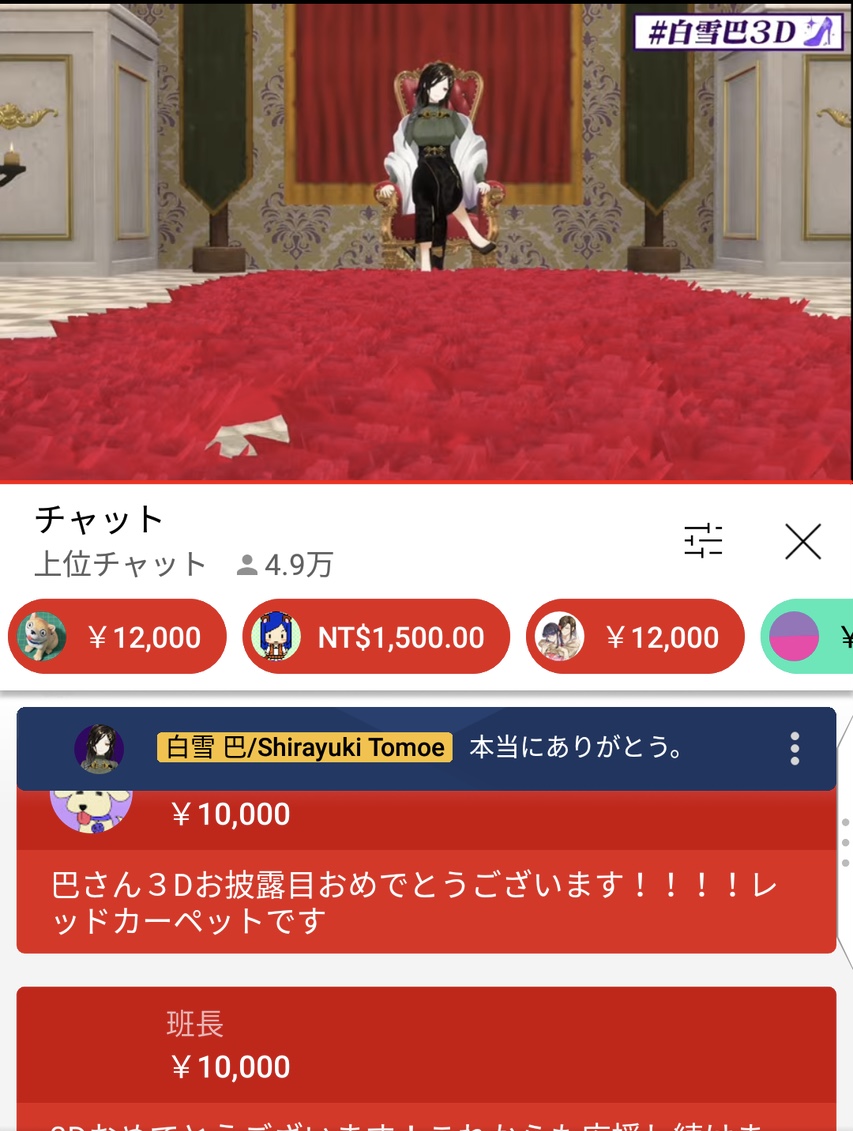Open pinned message overflow menu
853x1131 pixels.
point(795,748)
